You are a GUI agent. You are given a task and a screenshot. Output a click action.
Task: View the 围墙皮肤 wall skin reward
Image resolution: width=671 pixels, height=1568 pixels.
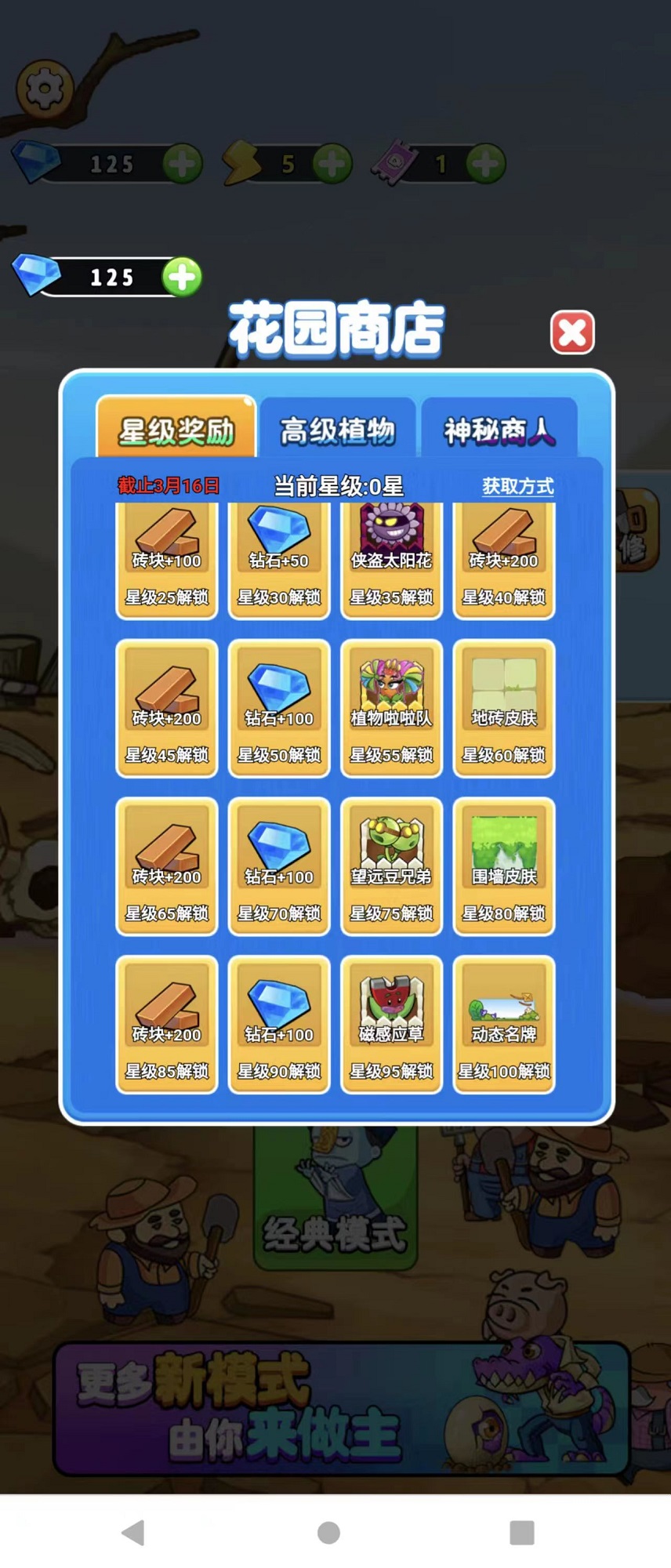(504, 862)
